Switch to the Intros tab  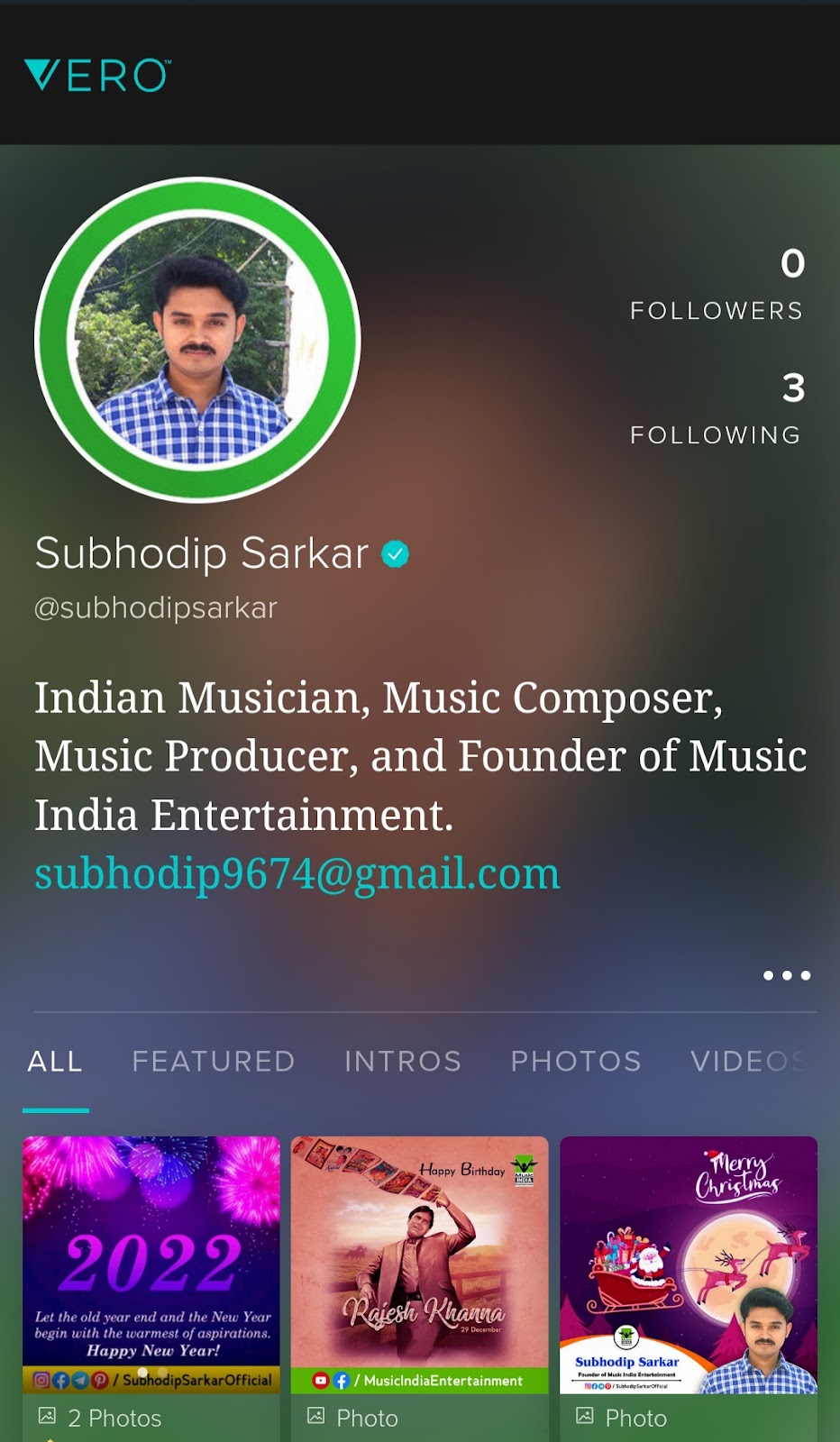pyautogui.click(x=403, y=1061)
